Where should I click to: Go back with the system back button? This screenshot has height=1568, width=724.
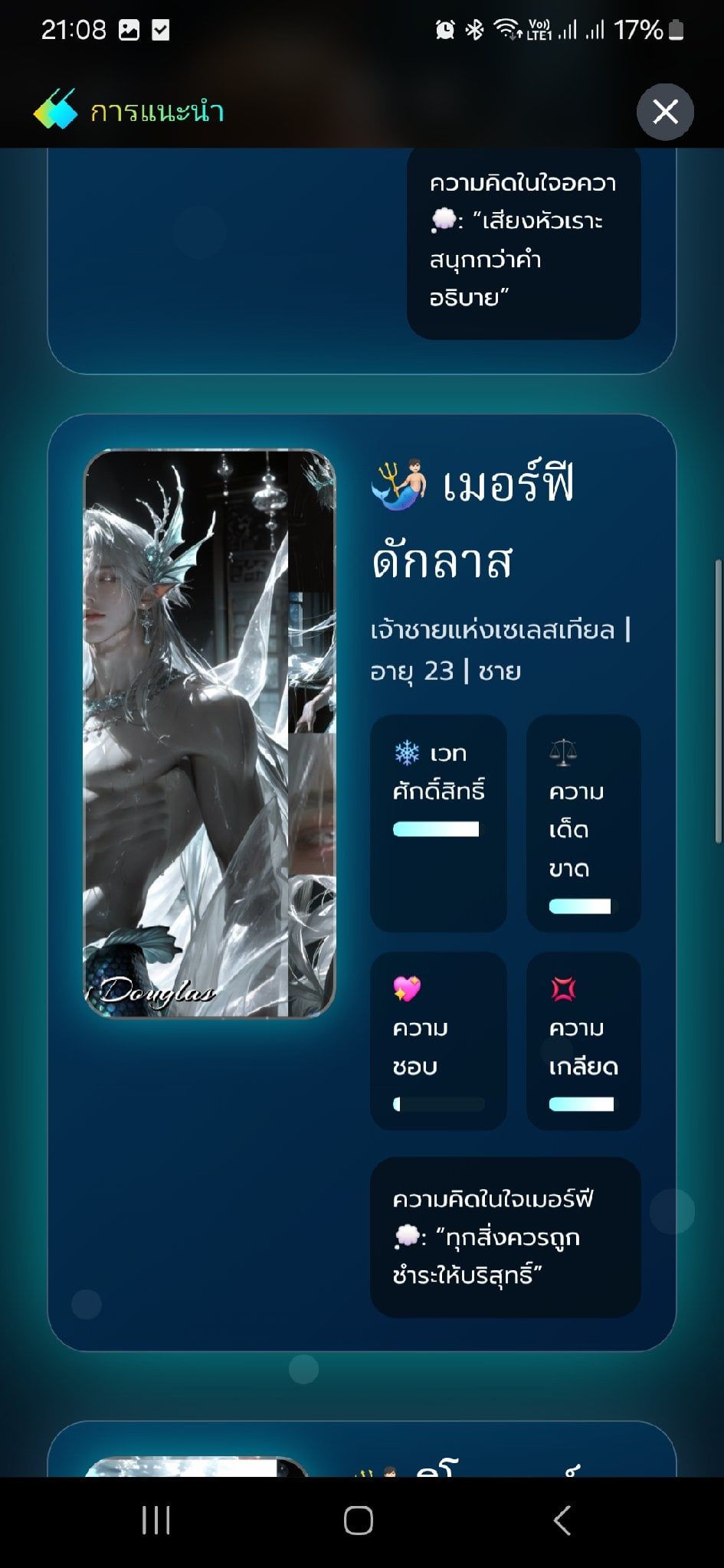[x=562, y=1521]
